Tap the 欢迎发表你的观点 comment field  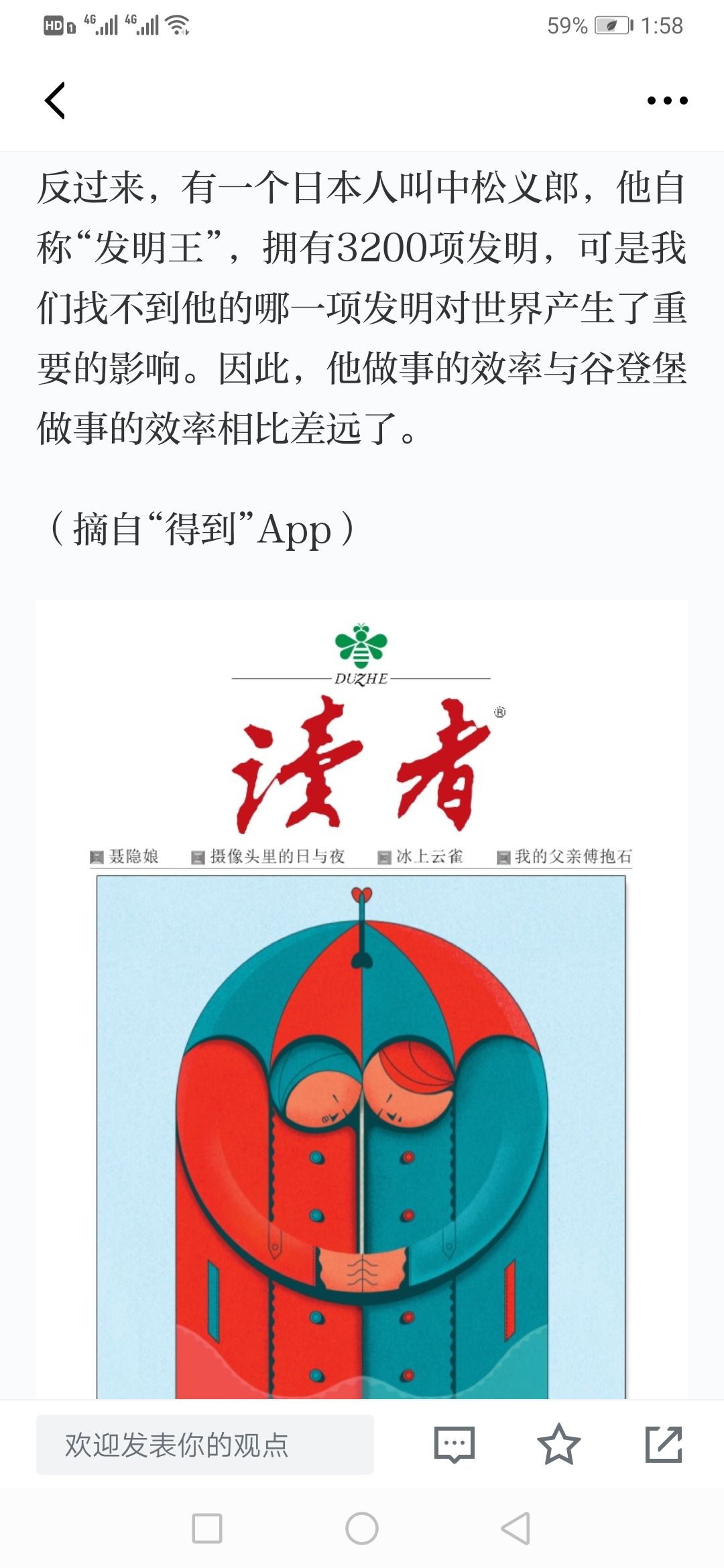click(x=205, y=1445)
